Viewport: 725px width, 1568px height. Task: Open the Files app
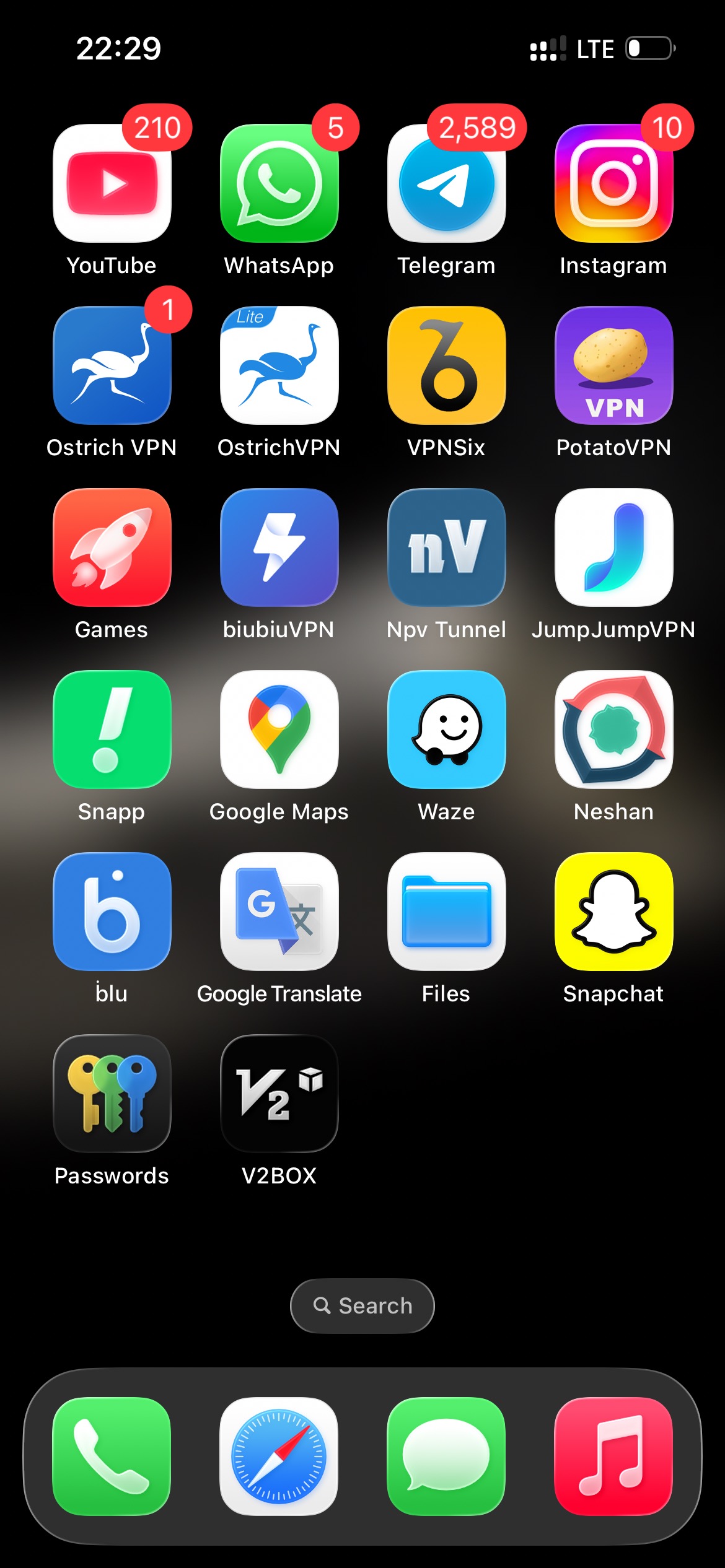[447, 912]
